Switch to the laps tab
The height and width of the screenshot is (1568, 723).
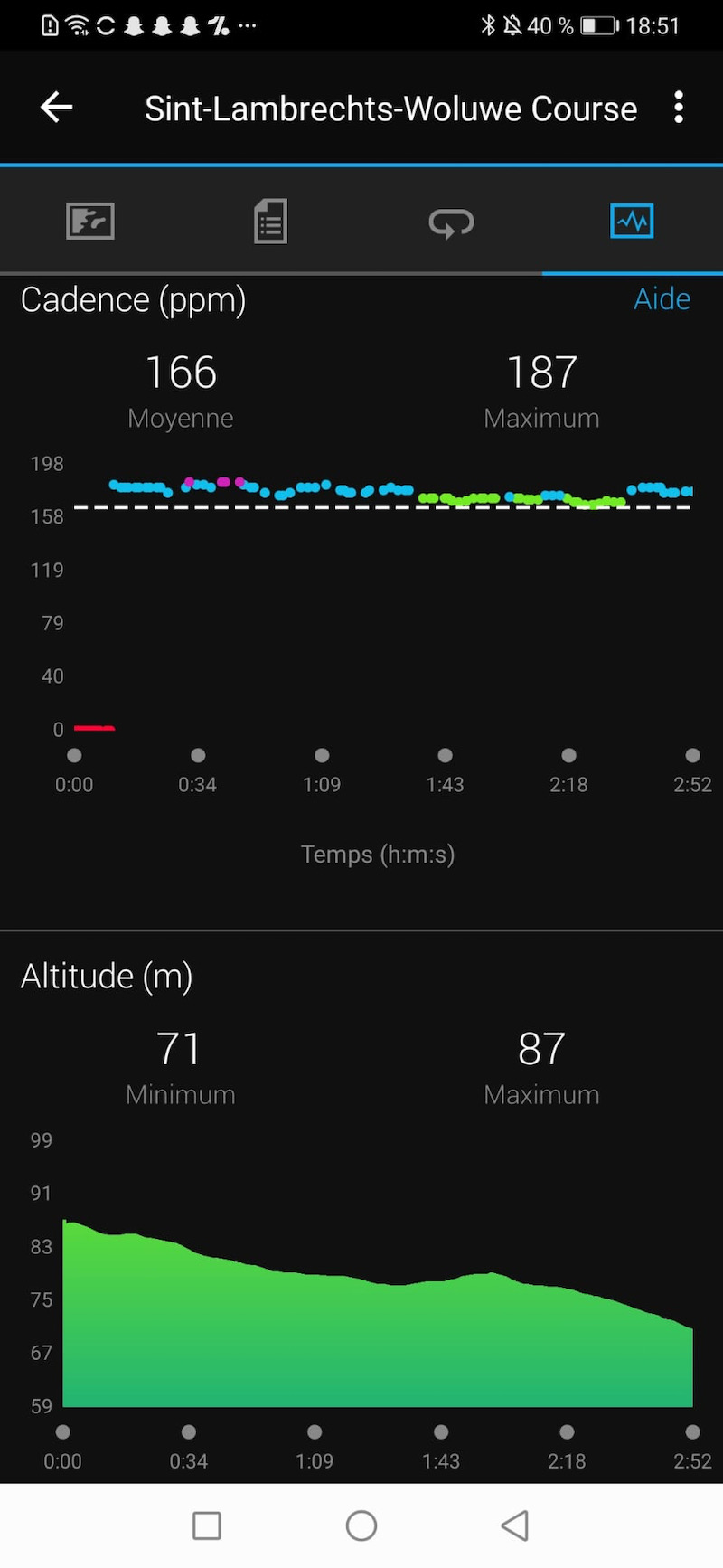click(x=451, y=222)
